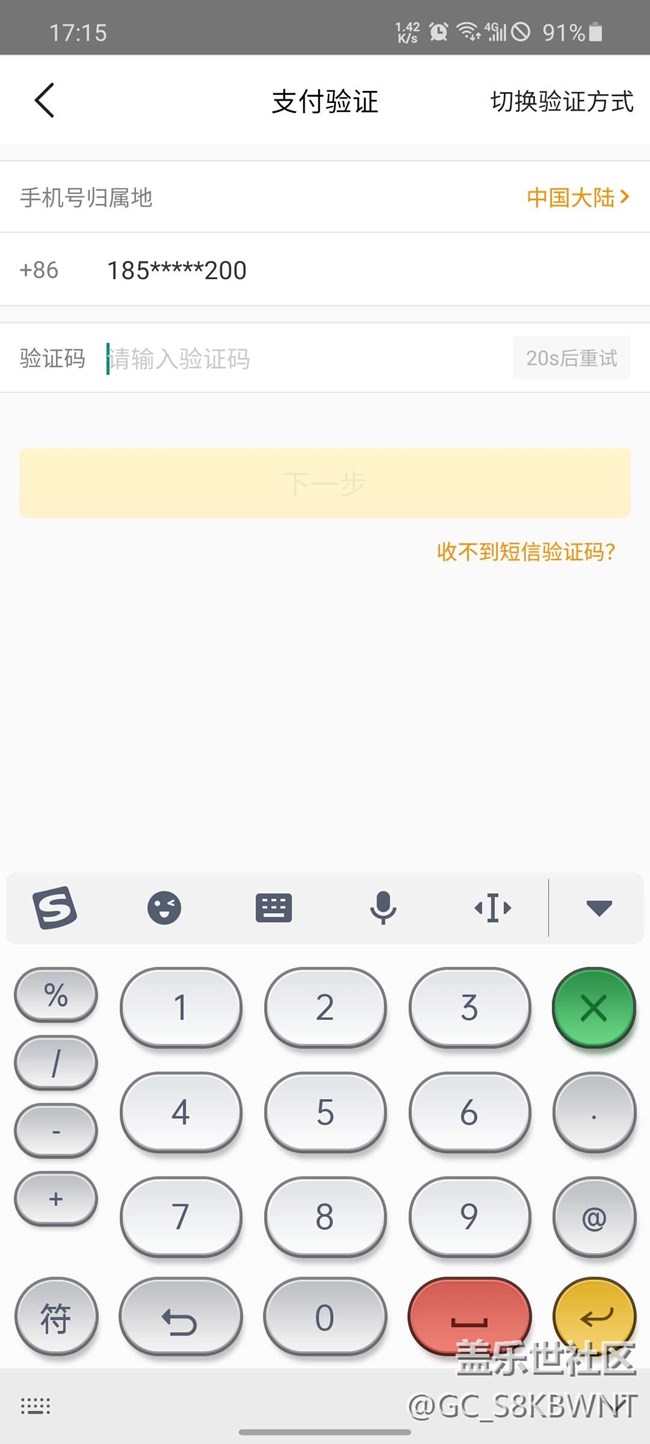Start voice input with the microphone icon

pos(383,908)
